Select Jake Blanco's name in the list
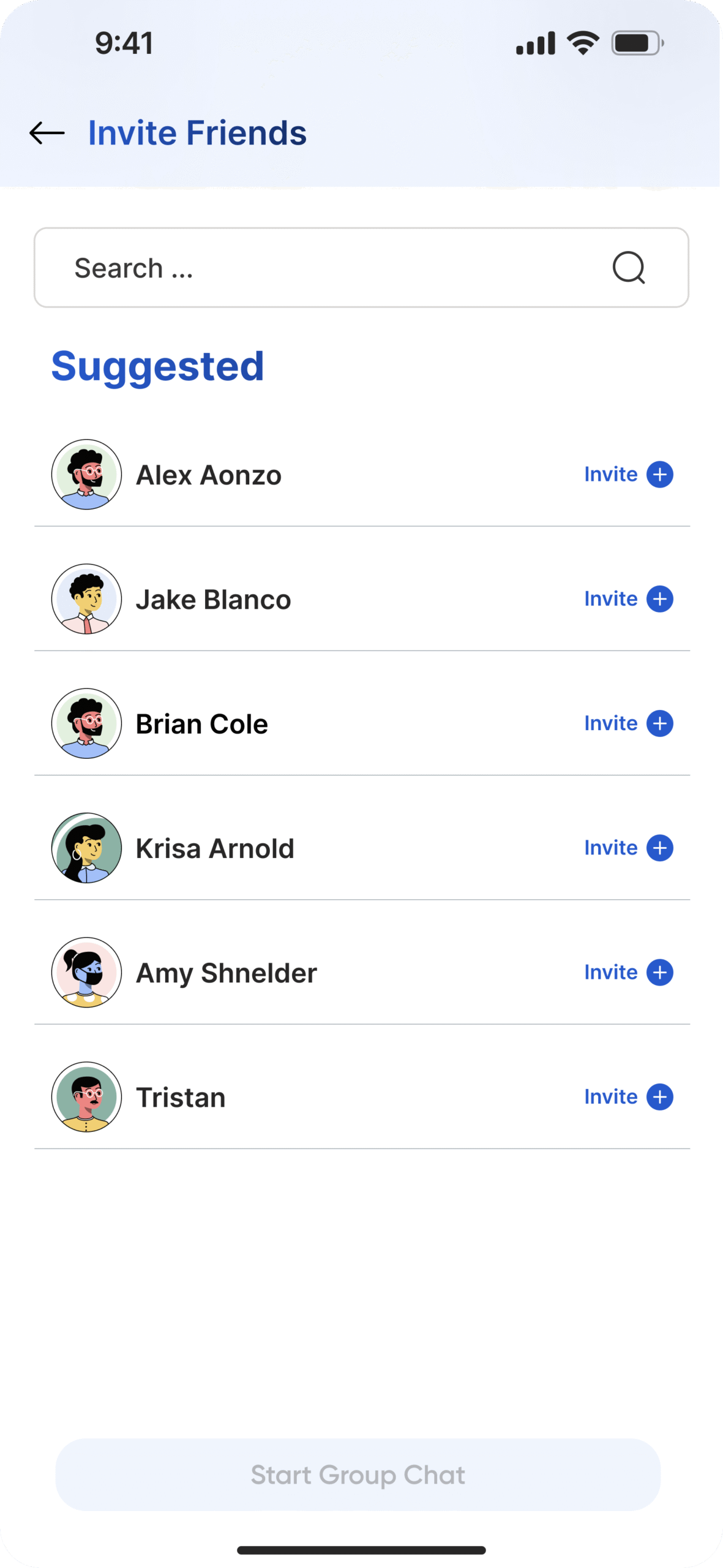Viewport: 723px width, 1568px height. [213, 599]
